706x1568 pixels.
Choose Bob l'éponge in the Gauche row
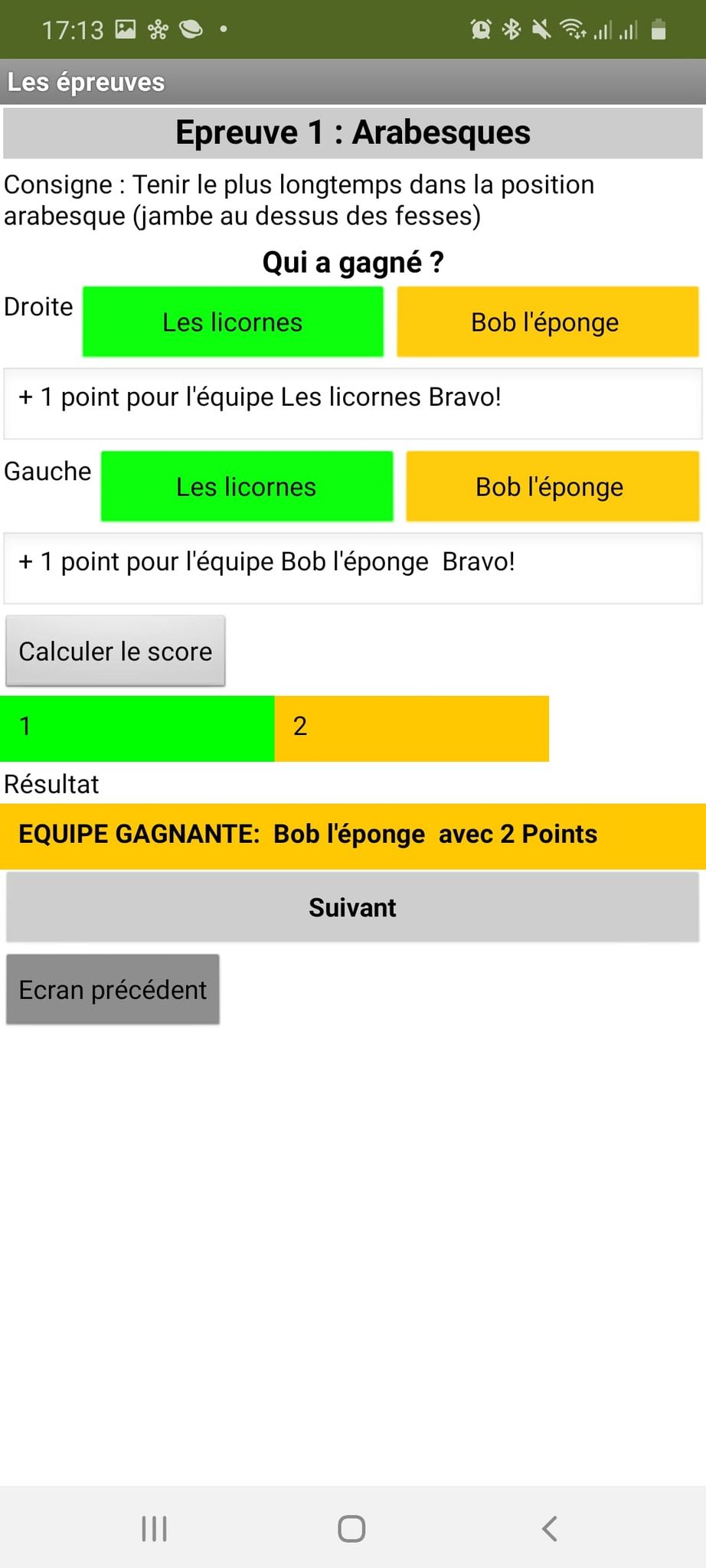point(552,486)
